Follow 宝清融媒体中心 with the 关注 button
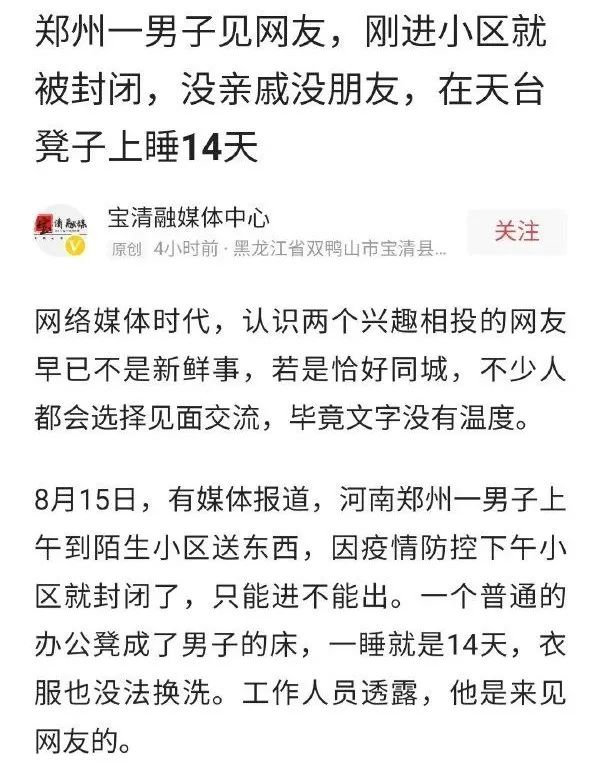 click(516, 231)
